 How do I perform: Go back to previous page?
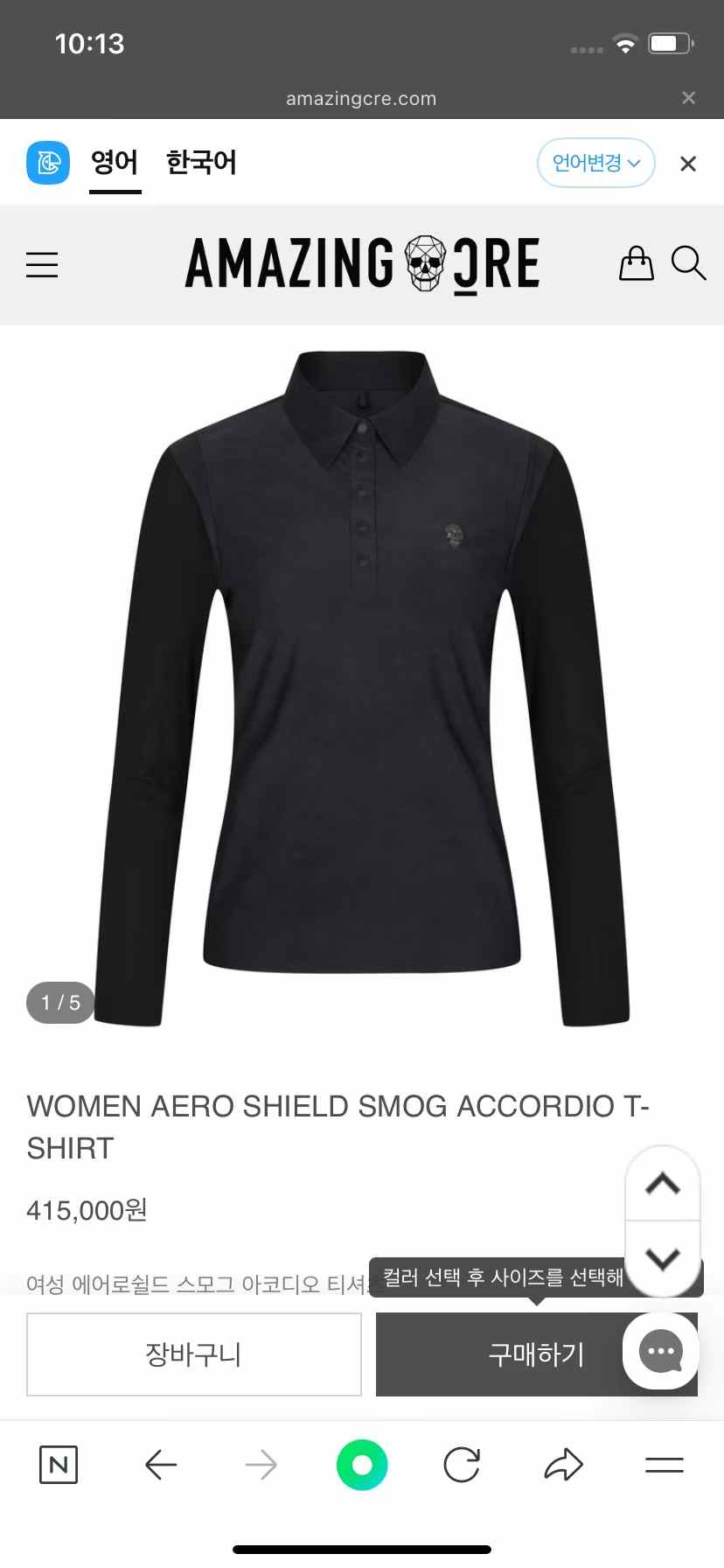[161, 1465]
